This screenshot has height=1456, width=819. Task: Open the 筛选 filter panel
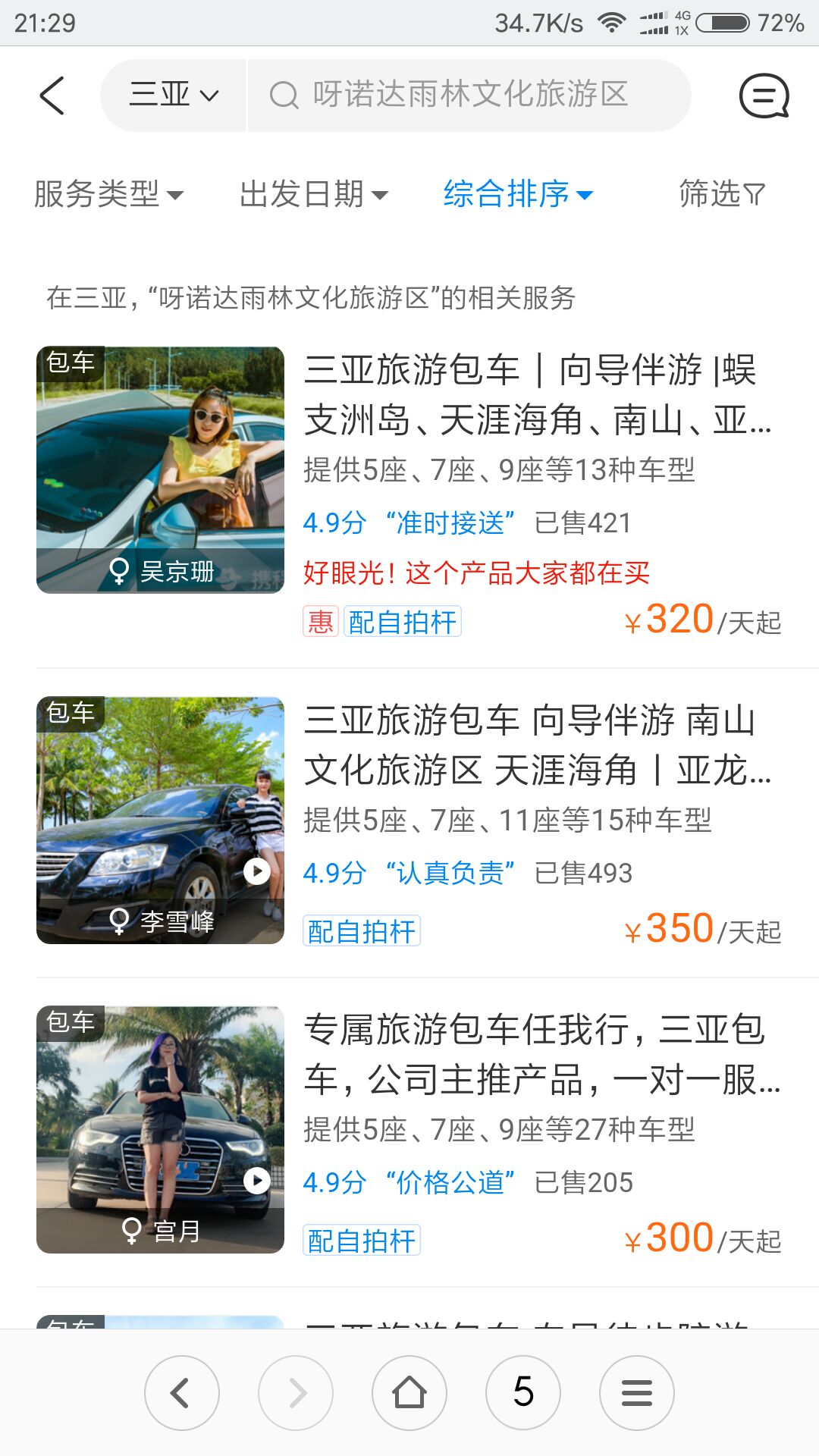tap(722, 194)
